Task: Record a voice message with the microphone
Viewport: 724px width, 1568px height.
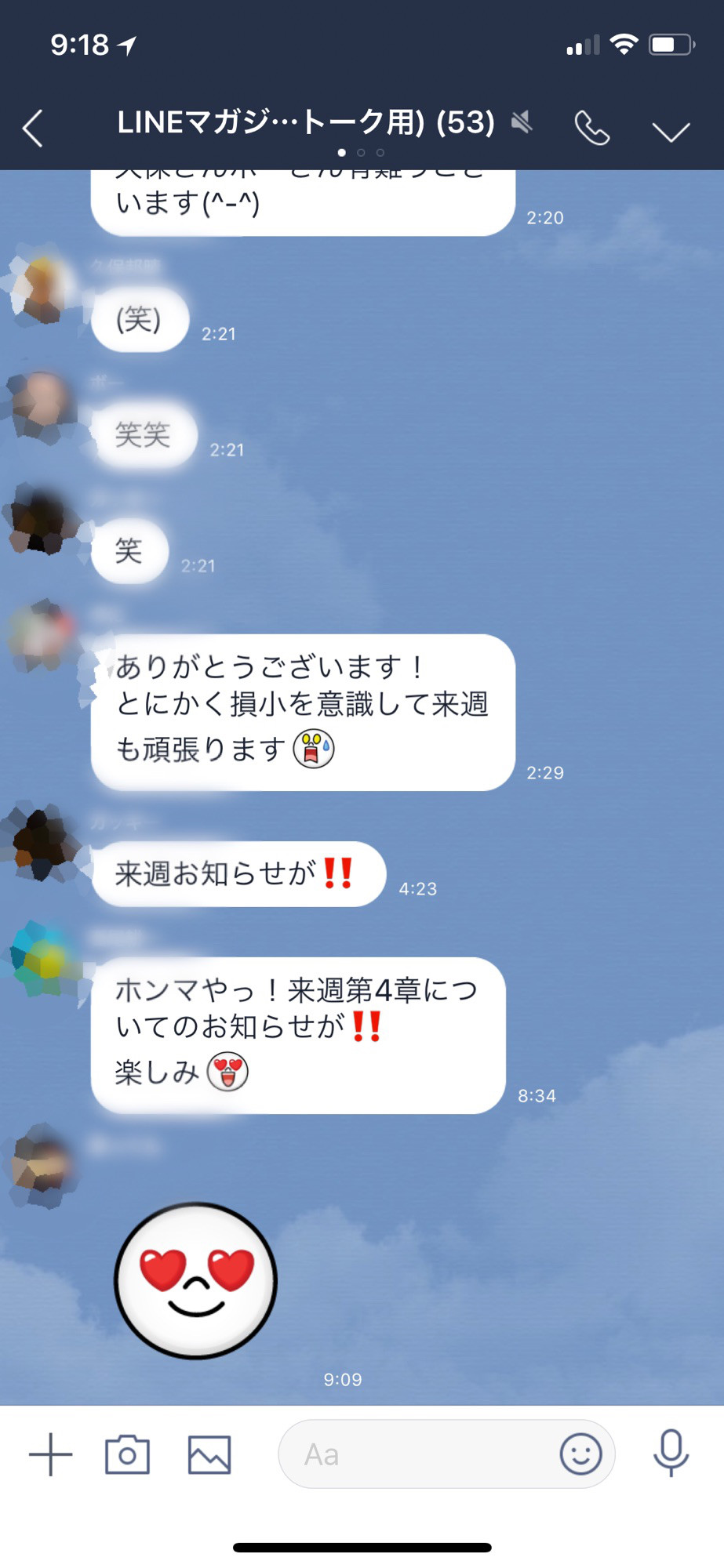Action: click(671, 1453)
